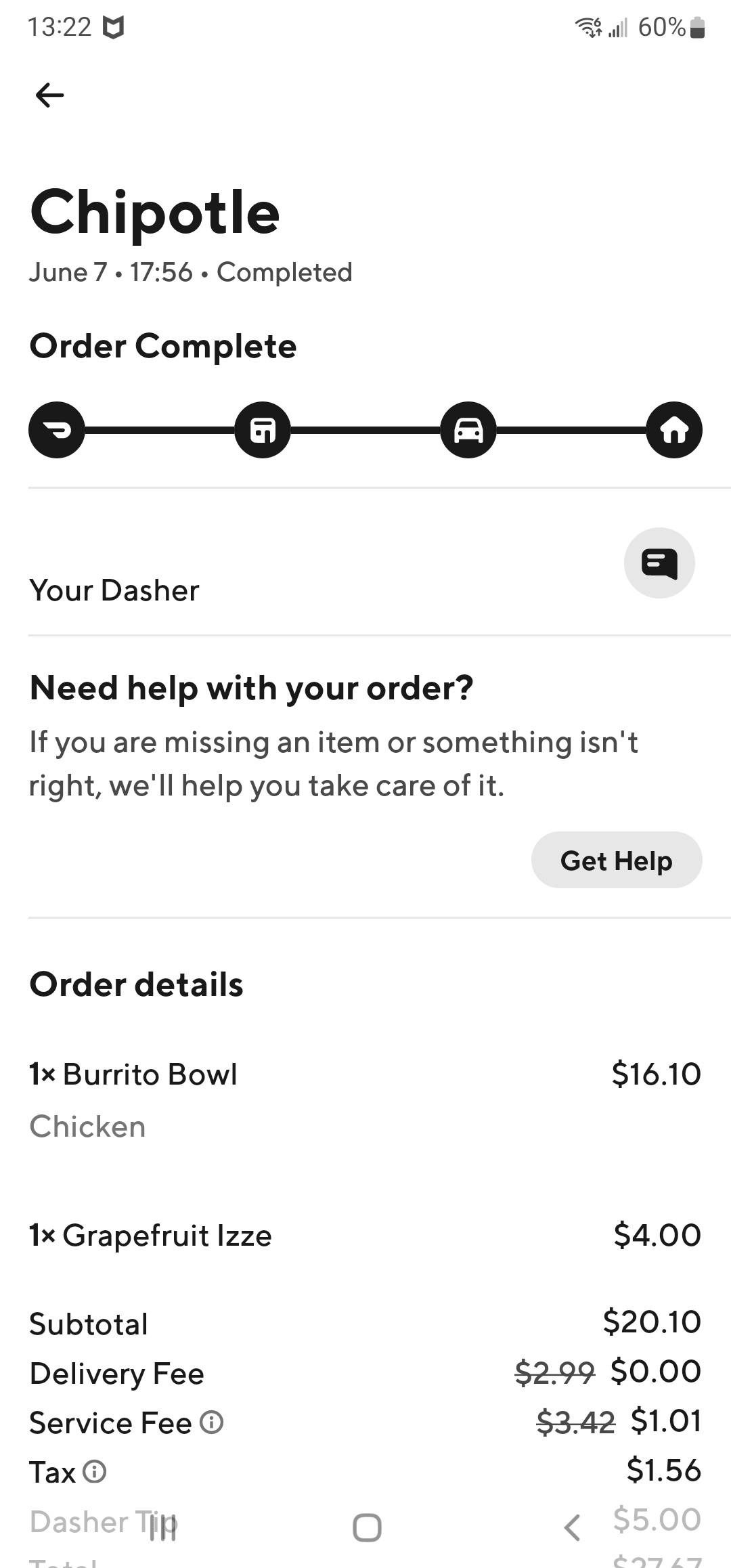The width and height of the screenshot is (731, 1568).
Task: Tap Get Help for this order
Action: (x=617, y=860)
